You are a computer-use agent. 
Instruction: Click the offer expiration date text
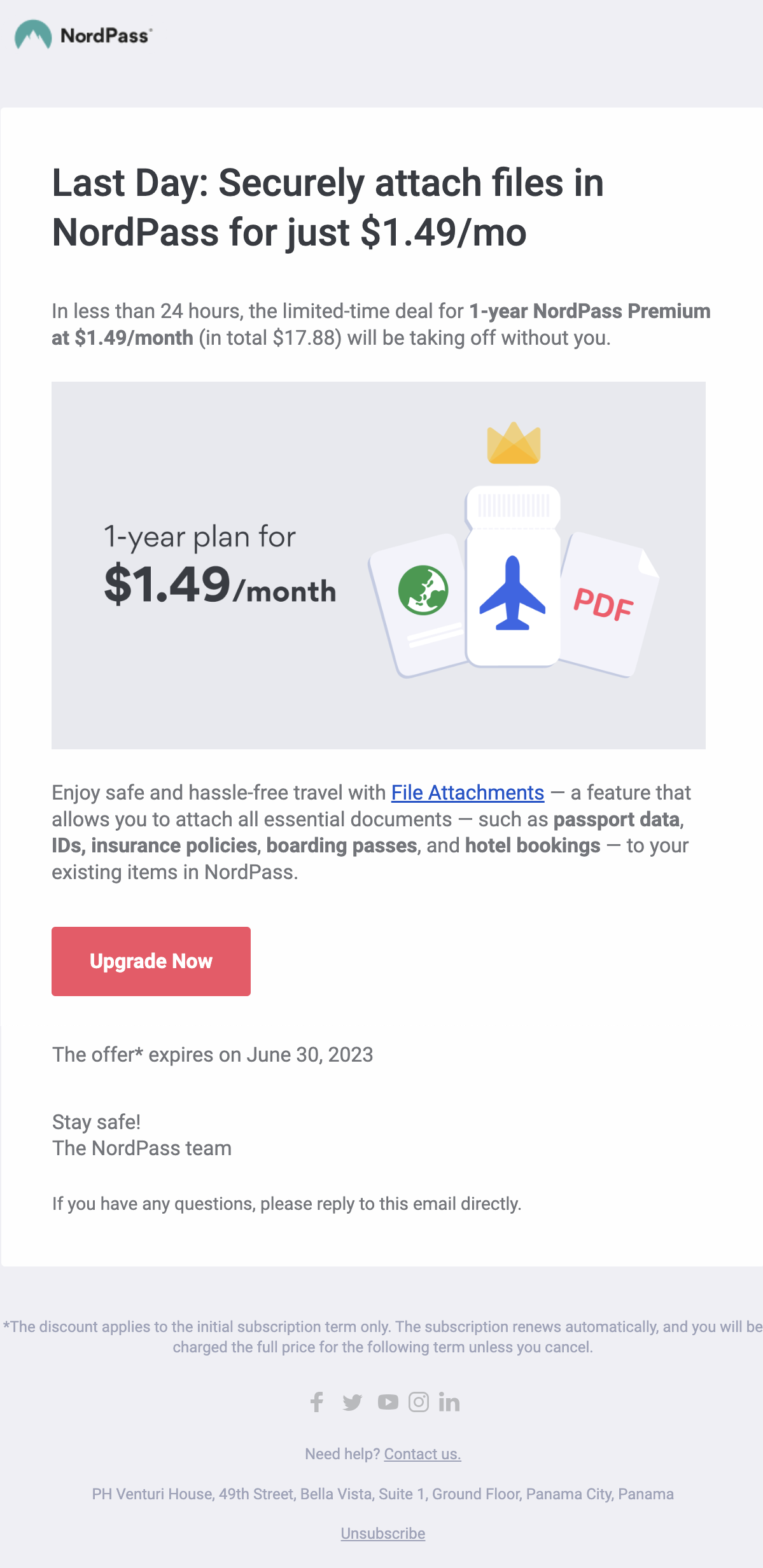[213, 1055]
